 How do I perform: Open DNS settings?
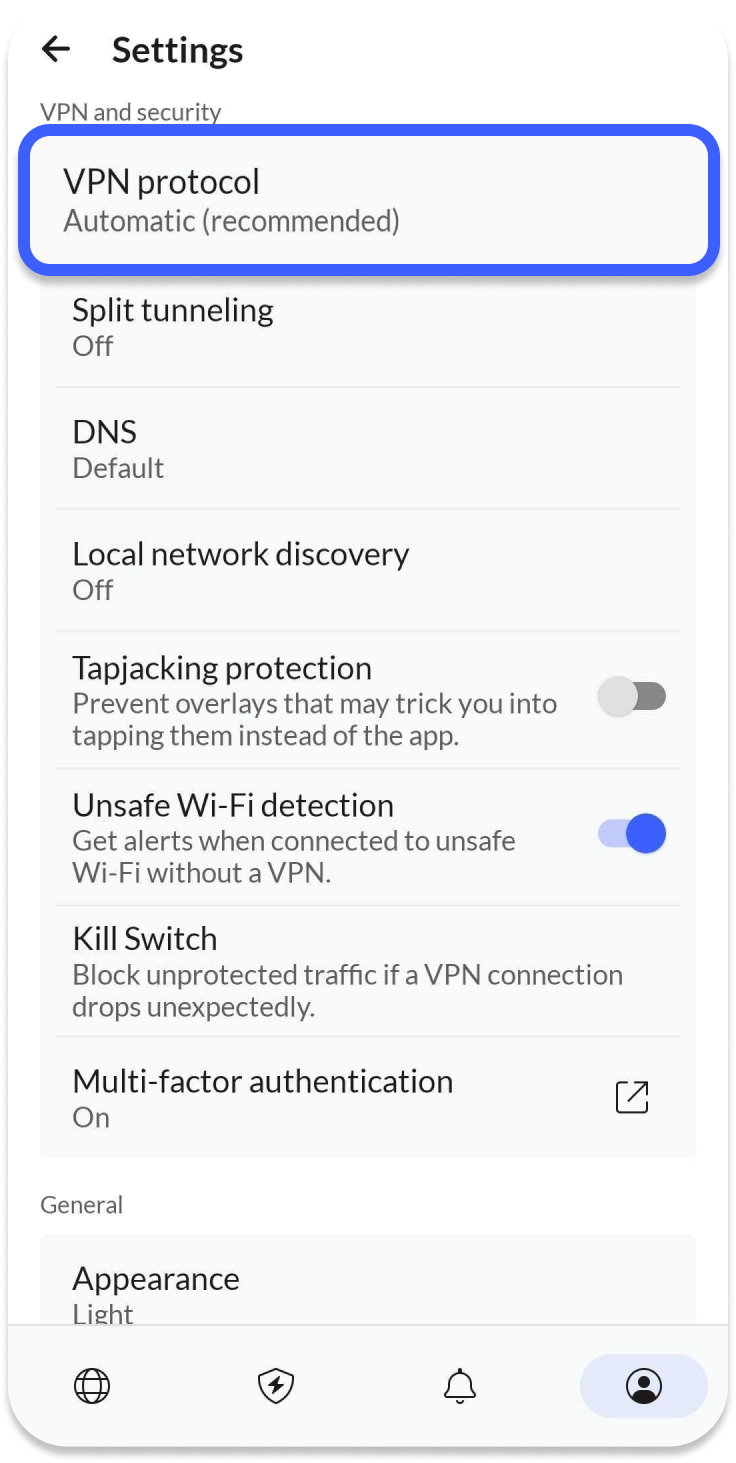click(x=368, y=449)
